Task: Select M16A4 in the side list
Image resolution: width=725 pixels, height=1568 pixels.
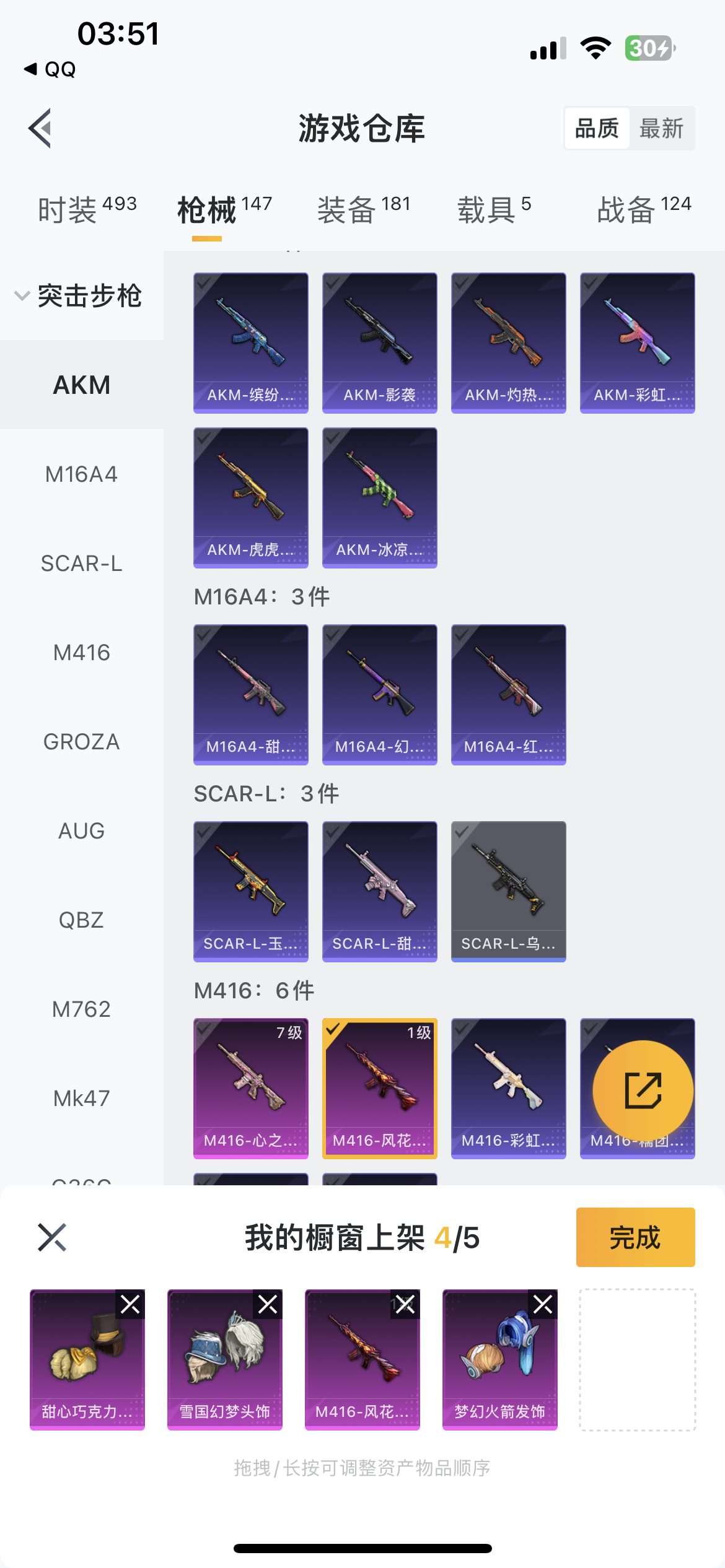Action: point(82,474)
